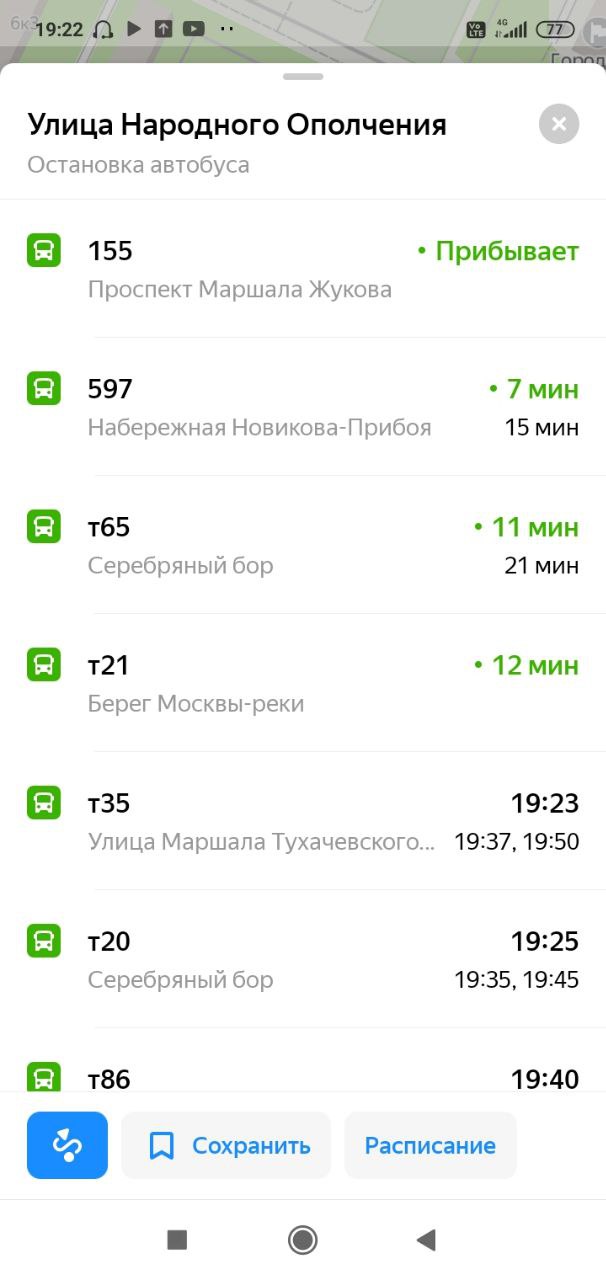Tap the system back triangle
Viewport: 606px width, 1280px height.
(427, 1240)
